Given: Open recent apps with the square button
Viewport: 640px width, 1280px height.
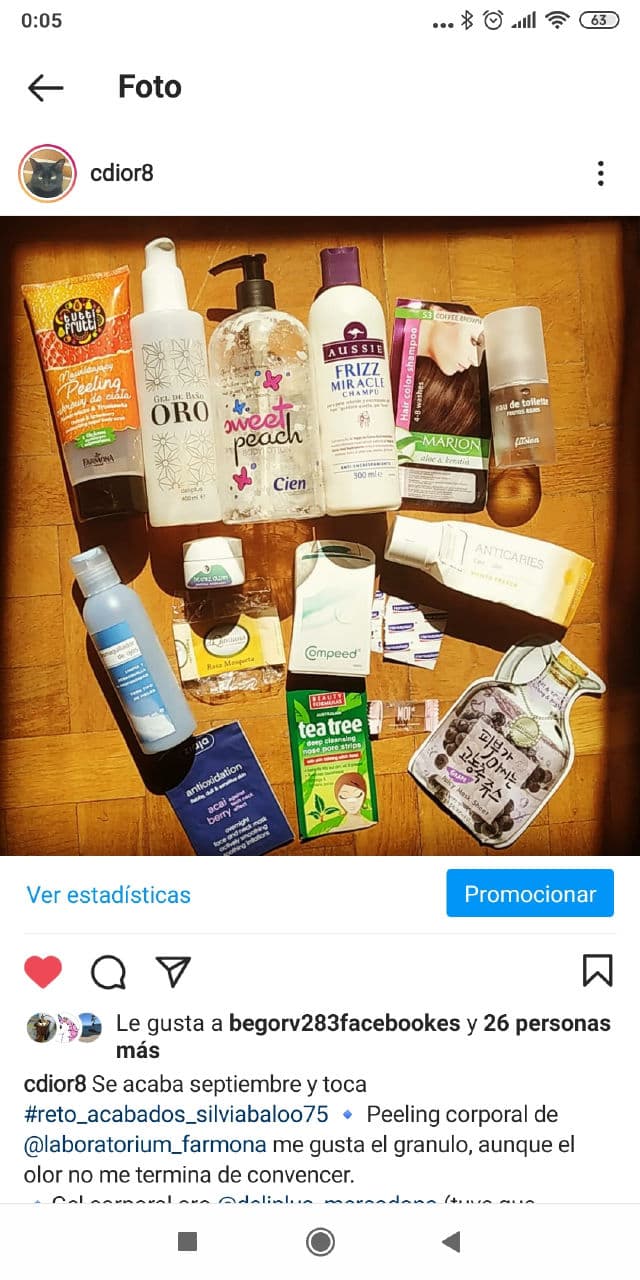Looking at the screenshot, I should [187, 1242].
